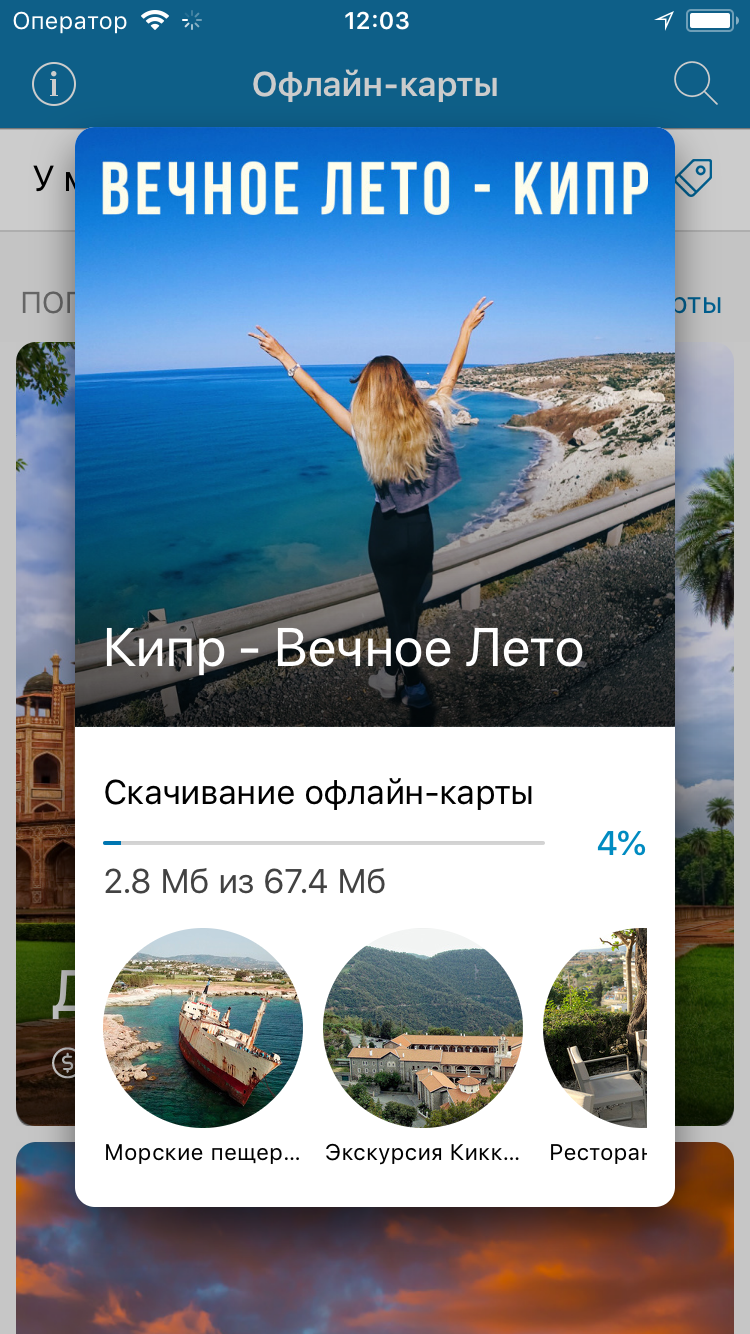View the Экскурсия Киккос place thumbnail
This screenshot has width=750, height=1334.
[423, 1028]
